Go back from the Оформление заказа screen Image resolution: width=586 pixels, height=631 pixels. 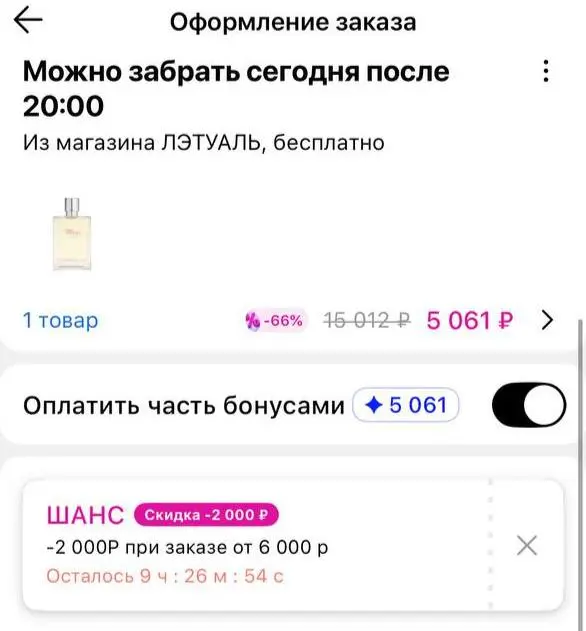[28, 21]
